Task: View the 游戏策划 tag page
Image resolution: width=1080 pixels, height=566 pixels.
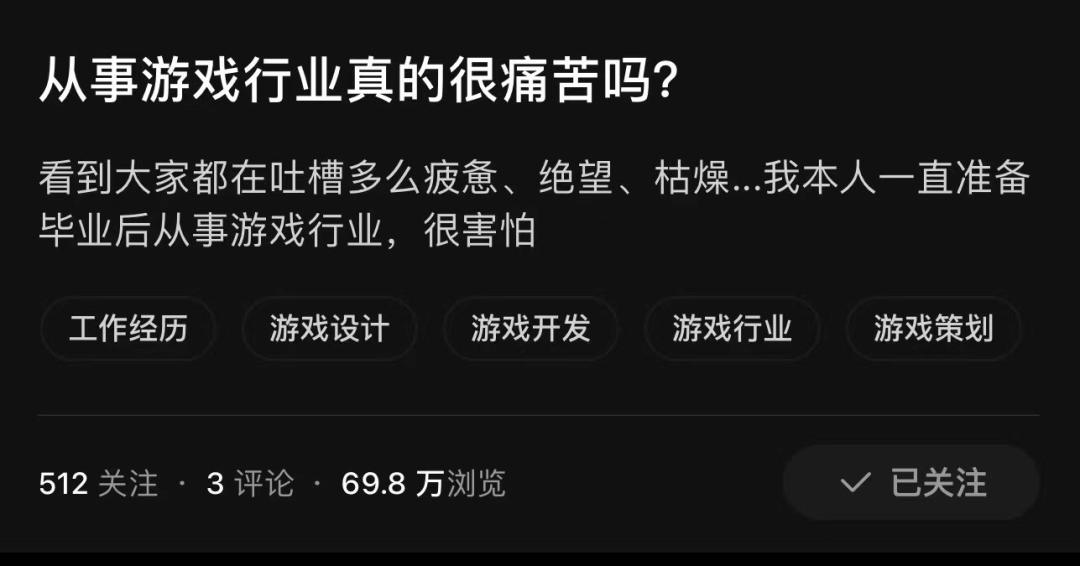Action: [x=933, y=328]
